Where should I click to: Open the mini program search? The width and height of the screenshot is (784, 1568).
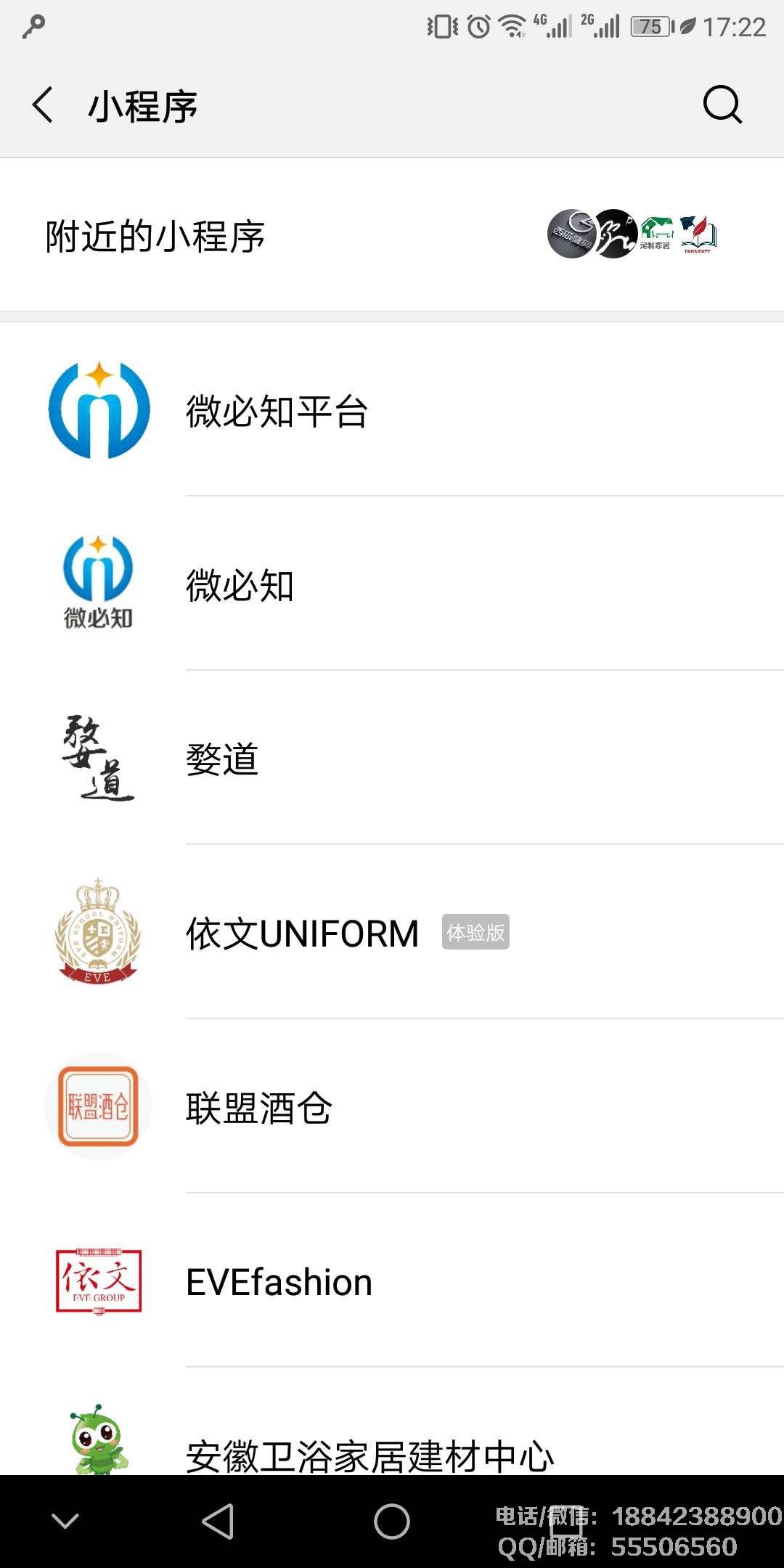722,105
